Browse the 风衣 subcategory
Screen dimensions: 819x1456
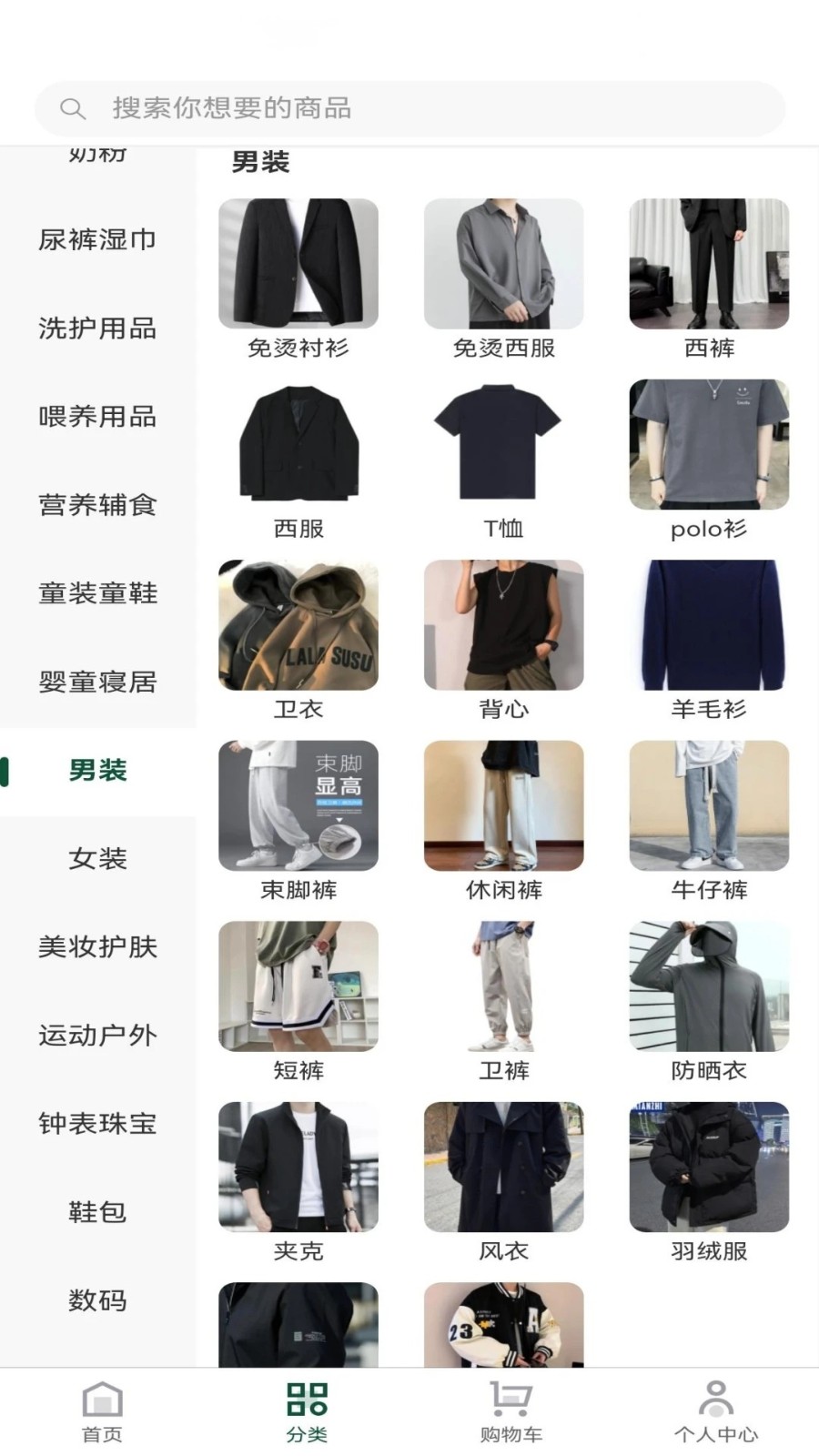[503, 1180]
